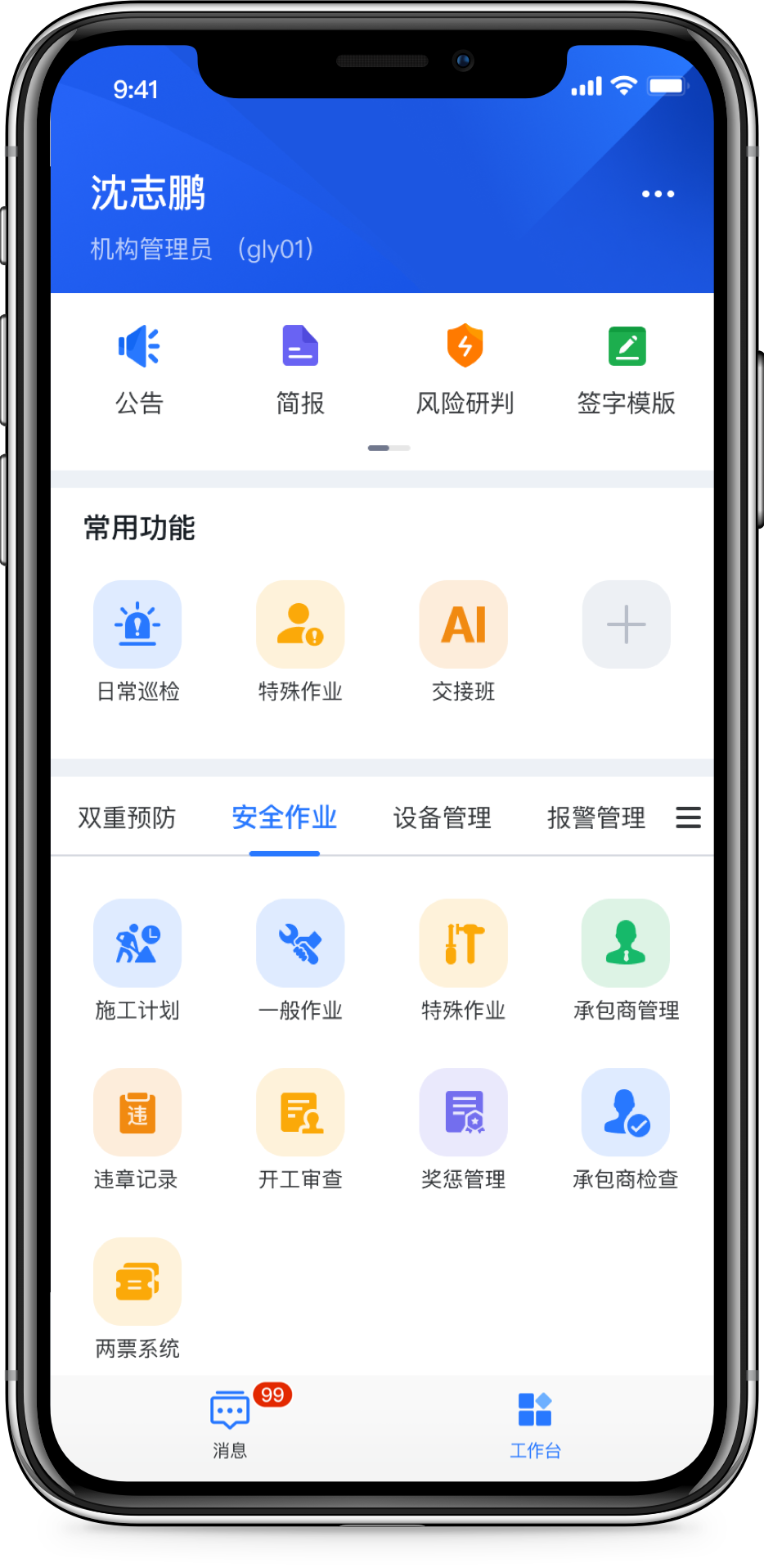Switch to 设备管理 tab
764x1568 pixels.
442,818
